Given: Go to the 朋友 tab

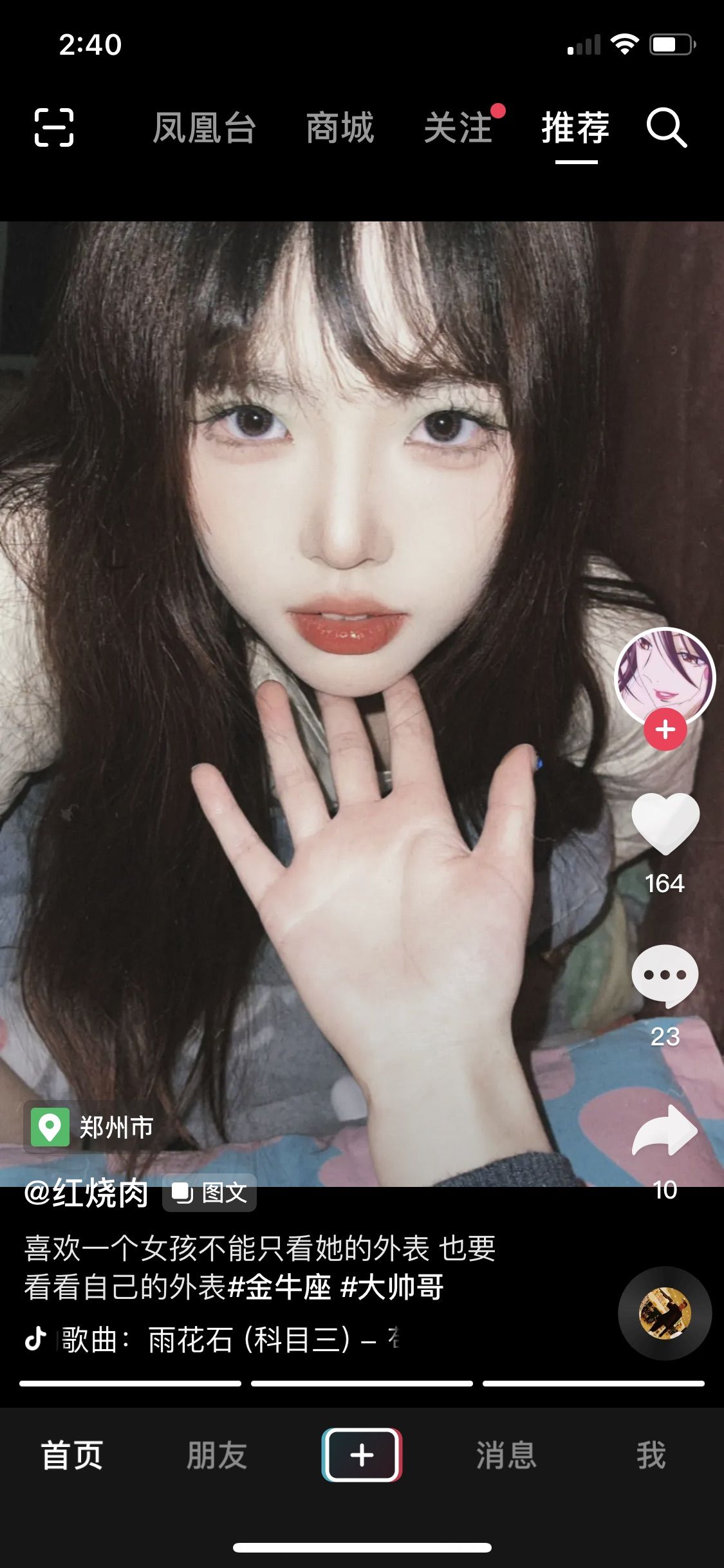Looking at the screenshot, I should tap(217, 1455).
